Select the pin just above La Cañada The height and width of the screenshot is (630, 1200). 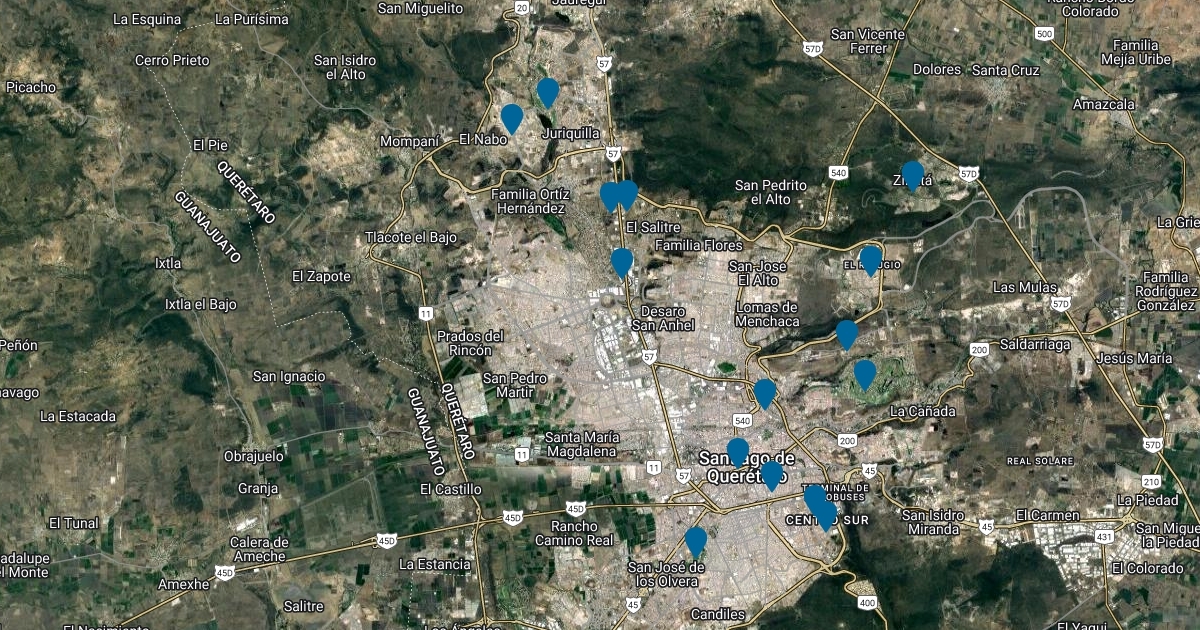(865, 373)
